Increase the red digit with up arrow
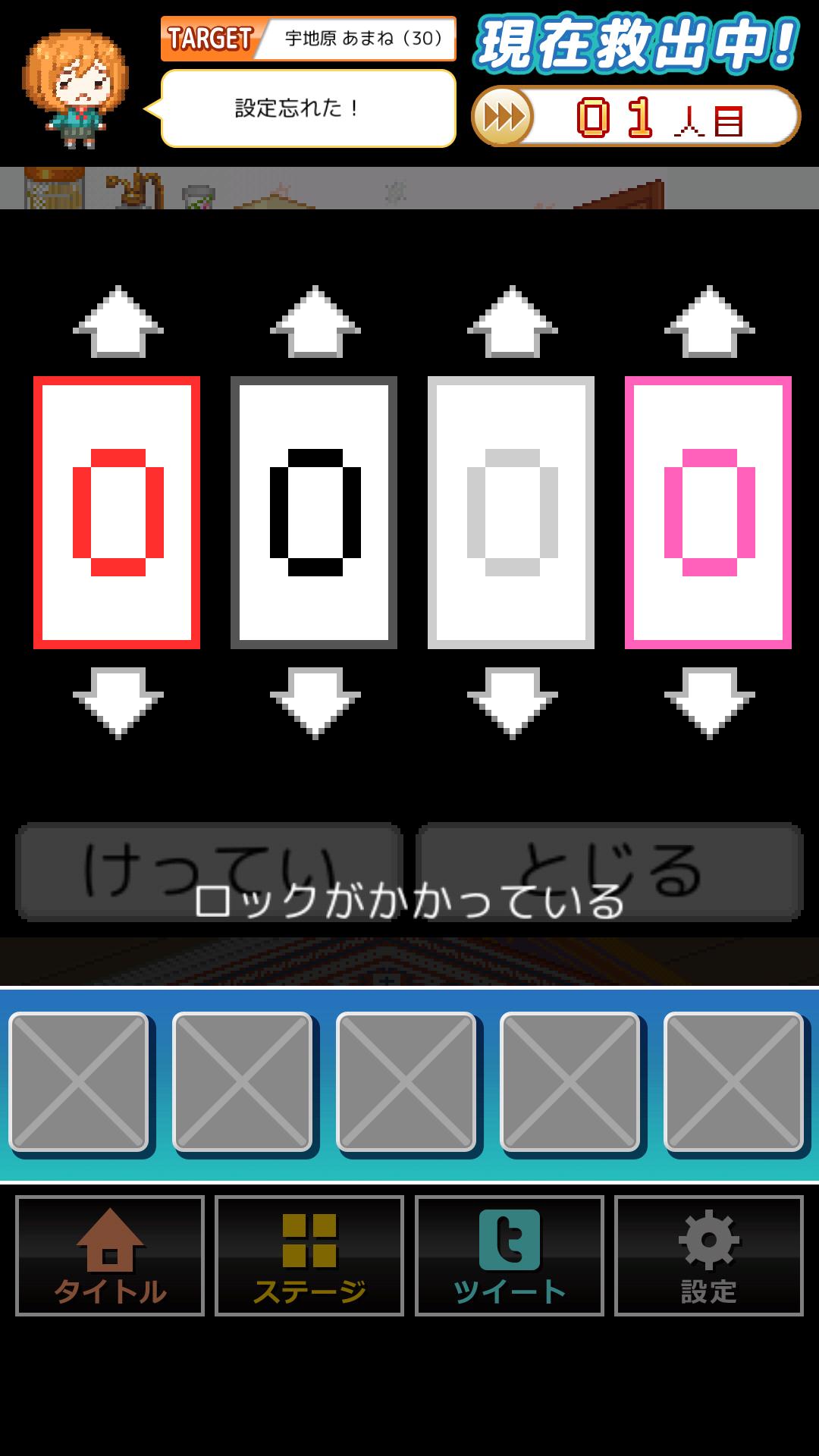 118,322
